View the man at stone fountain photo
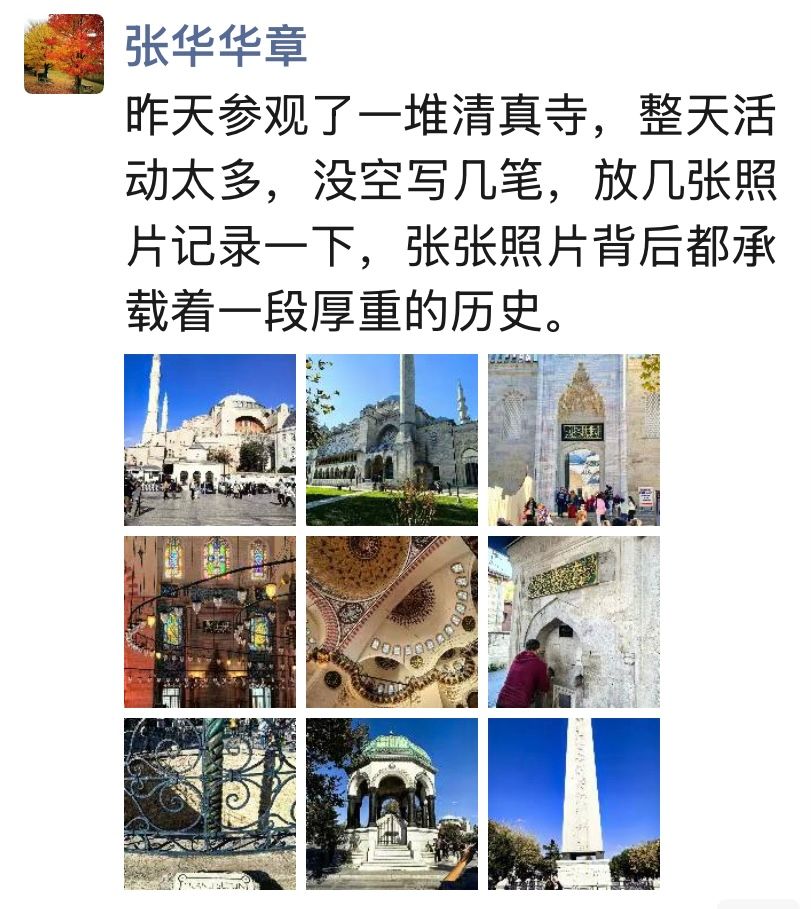 pyautogui.click(x=574, y=622)
